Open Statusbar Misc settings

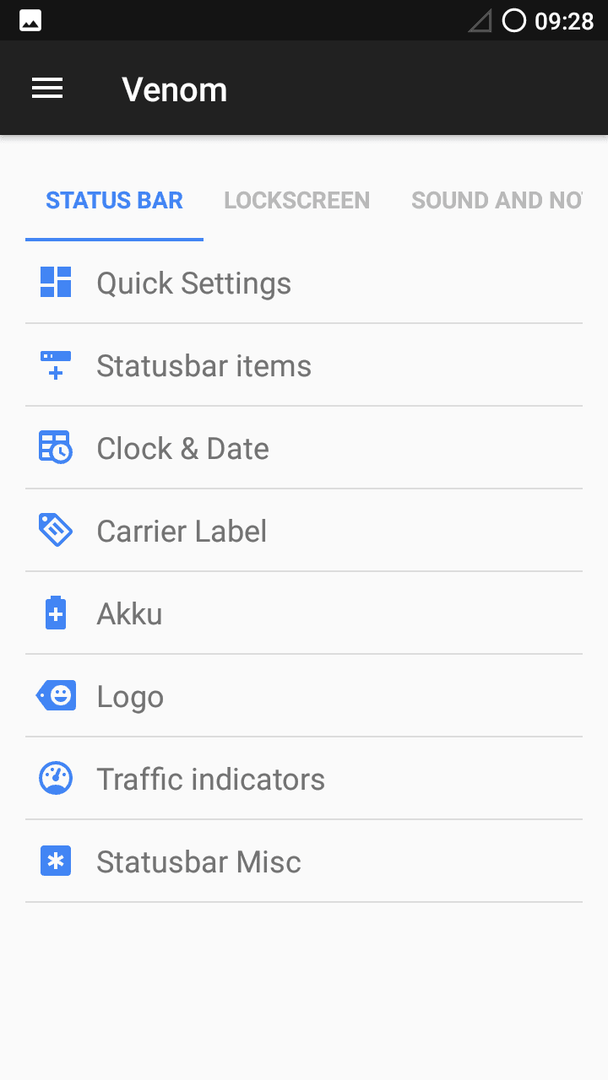click(304, 861)
